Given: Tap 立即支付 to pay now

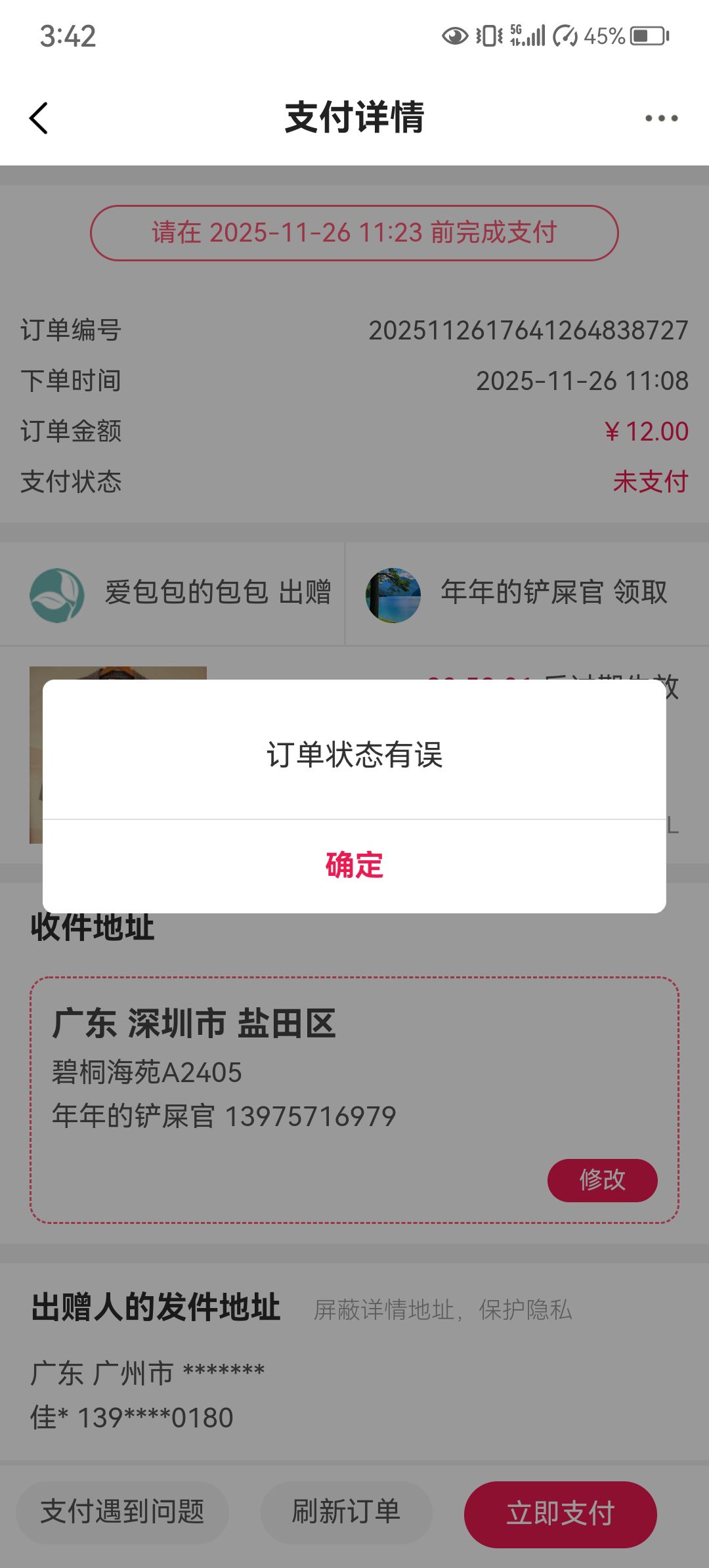Looking at the screenshot, I should [560, 1514].
